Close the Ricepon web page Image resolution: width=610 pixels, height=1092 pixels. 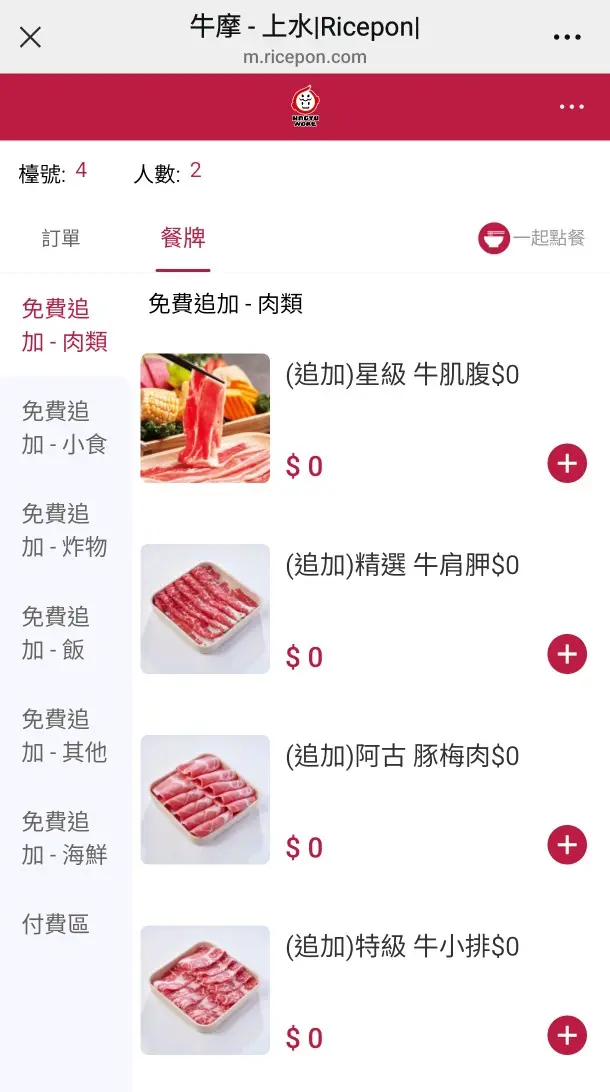[x=31, y=37]
